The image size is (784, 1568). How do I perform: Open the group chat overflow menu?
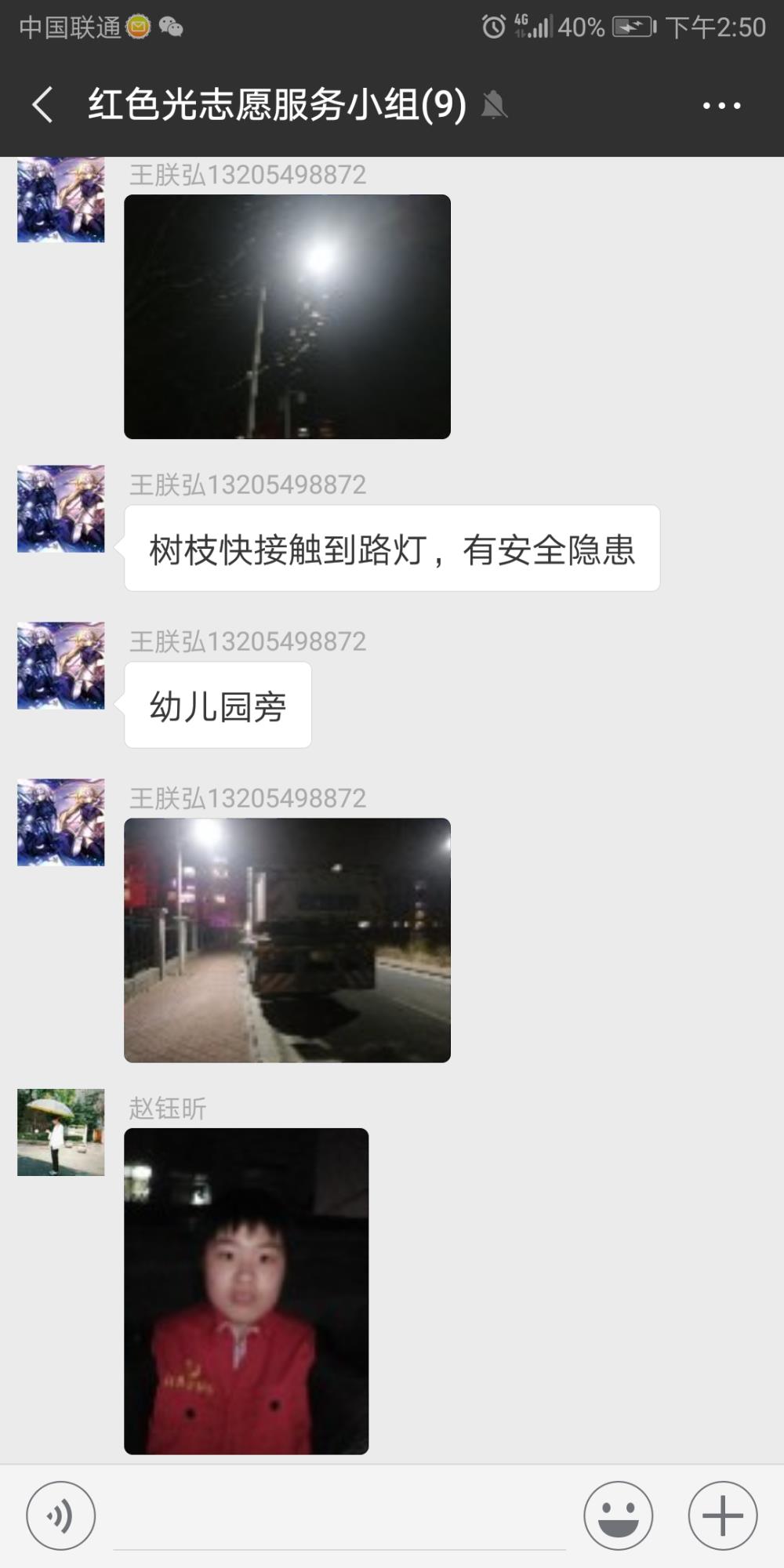pos(721,105)
